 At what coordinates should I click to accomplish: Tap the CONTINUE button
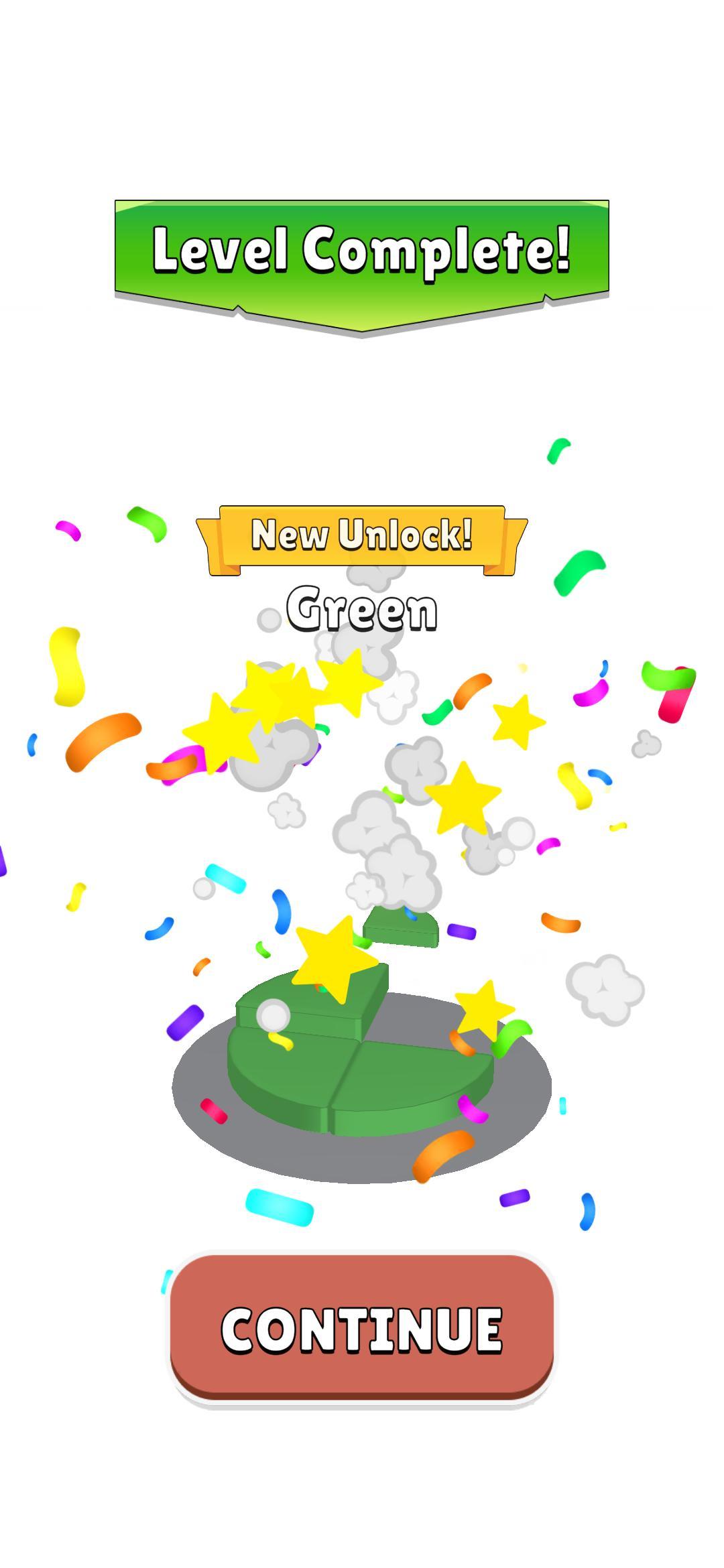coord(362,1328)
